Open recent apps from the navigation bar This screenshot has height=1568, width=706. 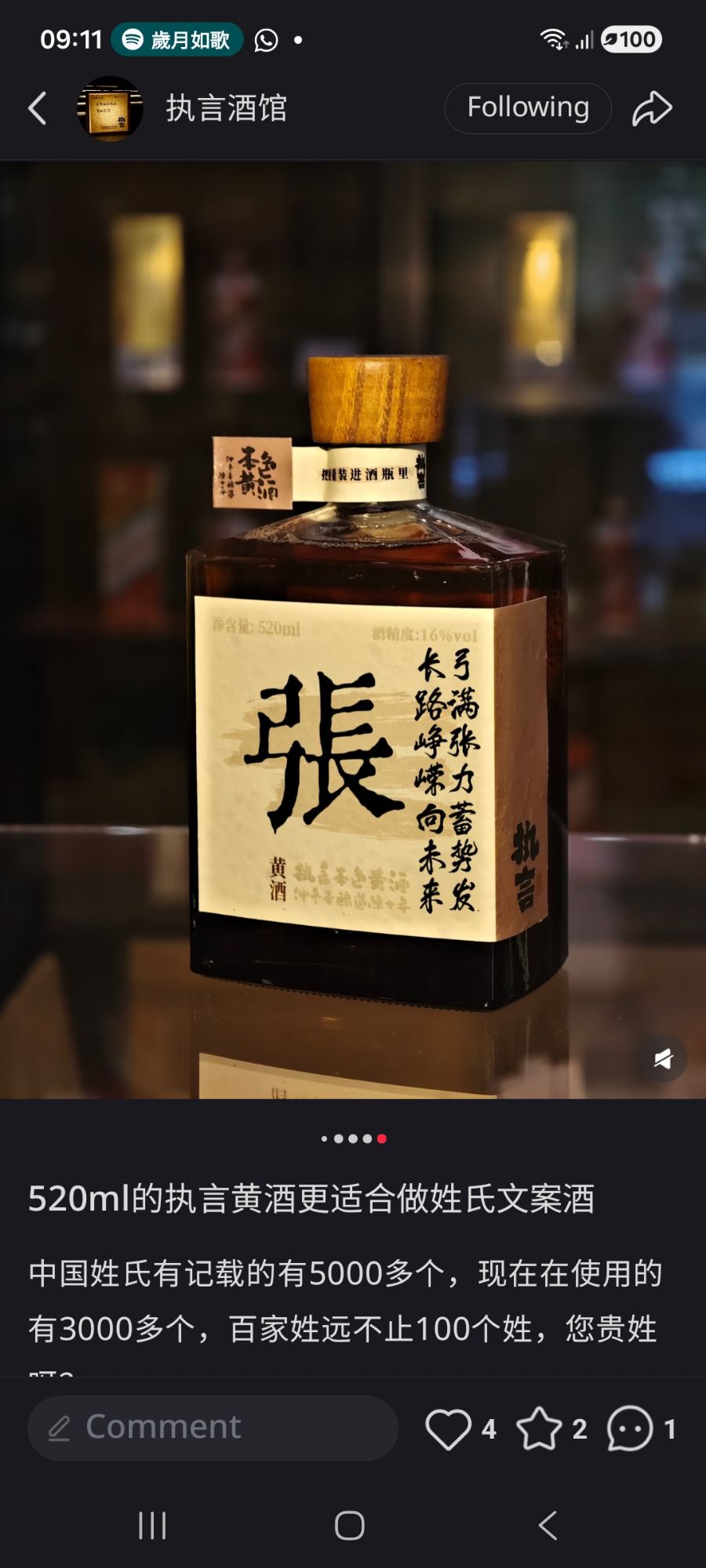(152, 1526)
